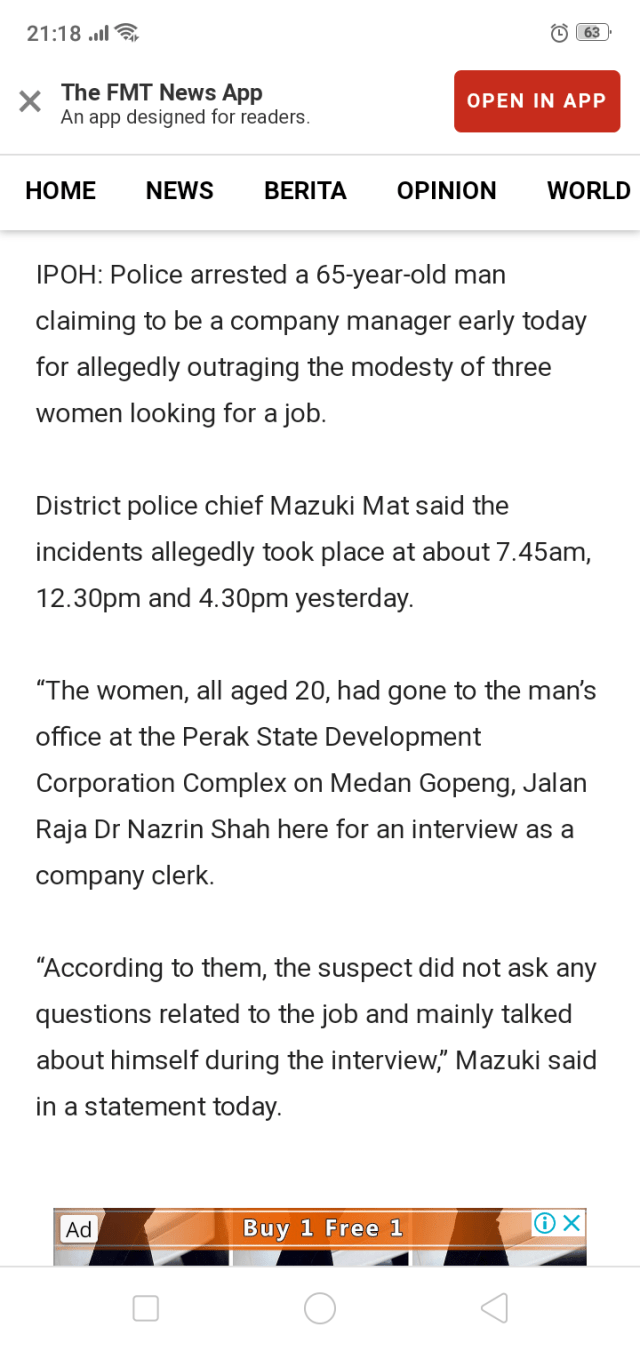Switch to the News tab
The width and height of the screenshot is (640, 1351).
180,191
